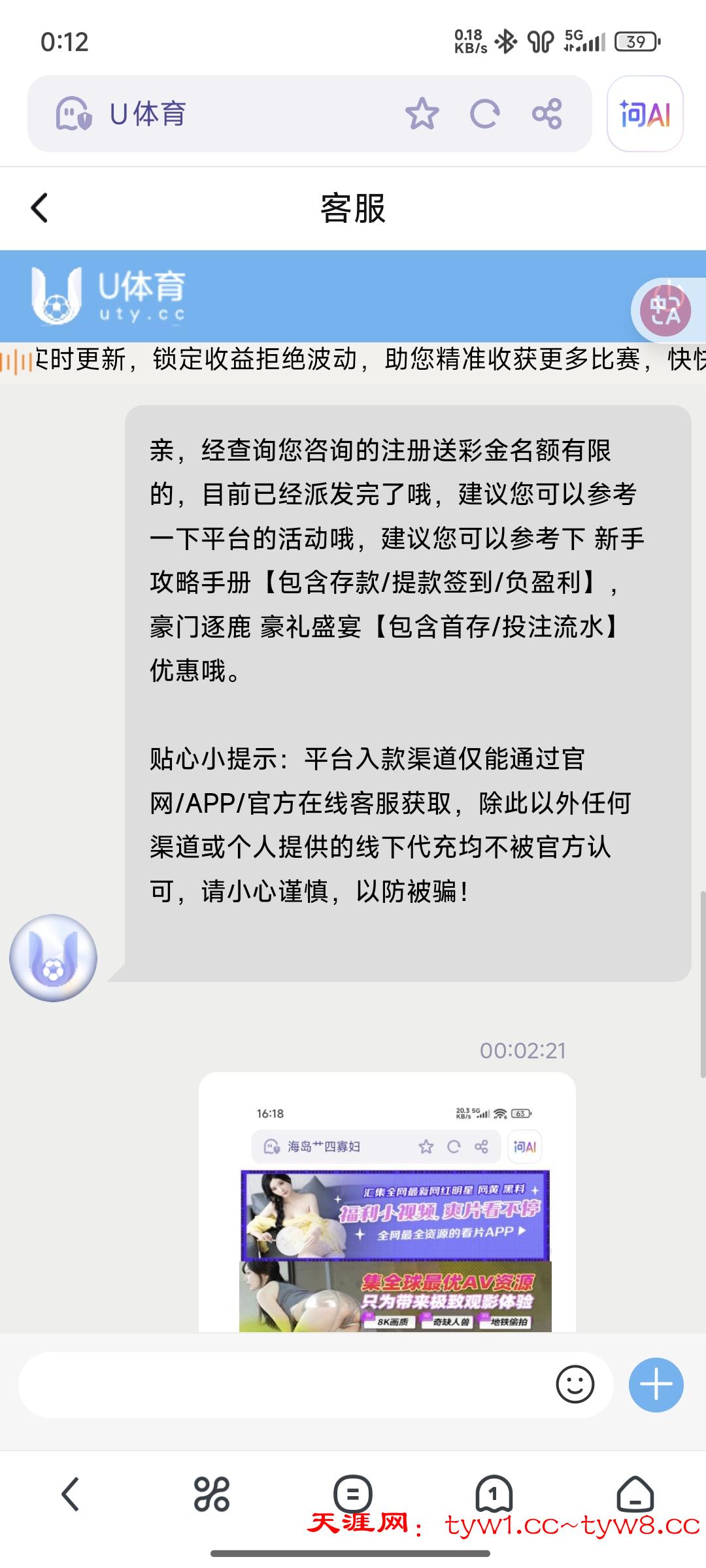
Task: Go to the browser home page
Action: (635, 1494)
